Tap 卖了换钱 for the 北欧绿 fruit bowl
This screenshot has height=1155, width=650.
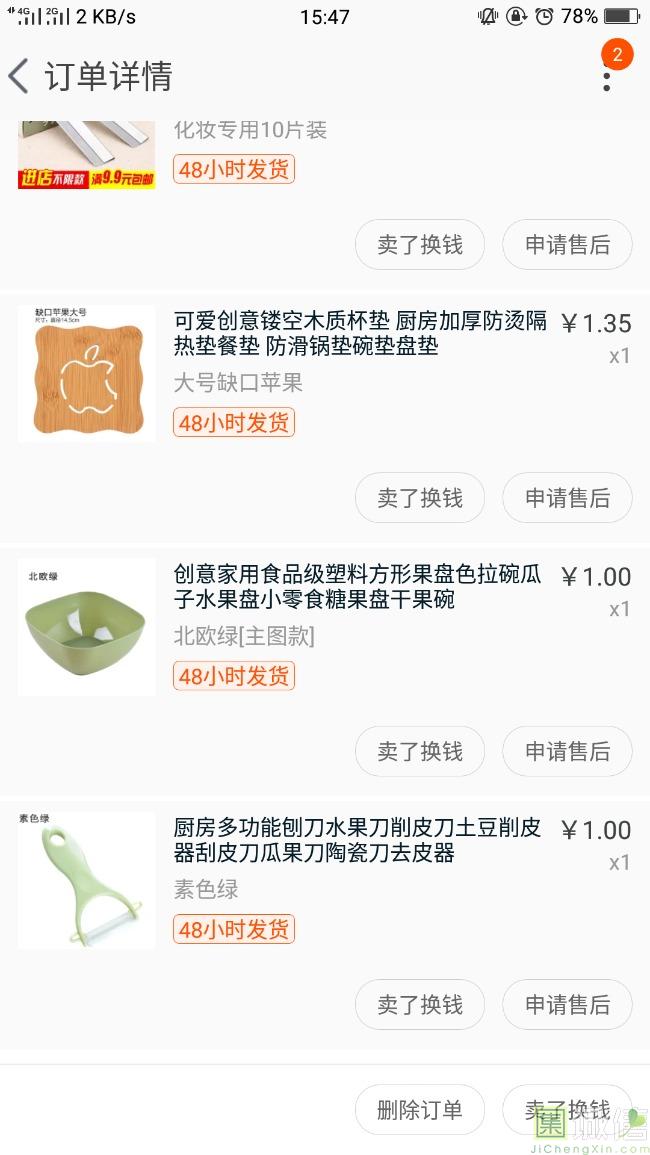[420, 751]
